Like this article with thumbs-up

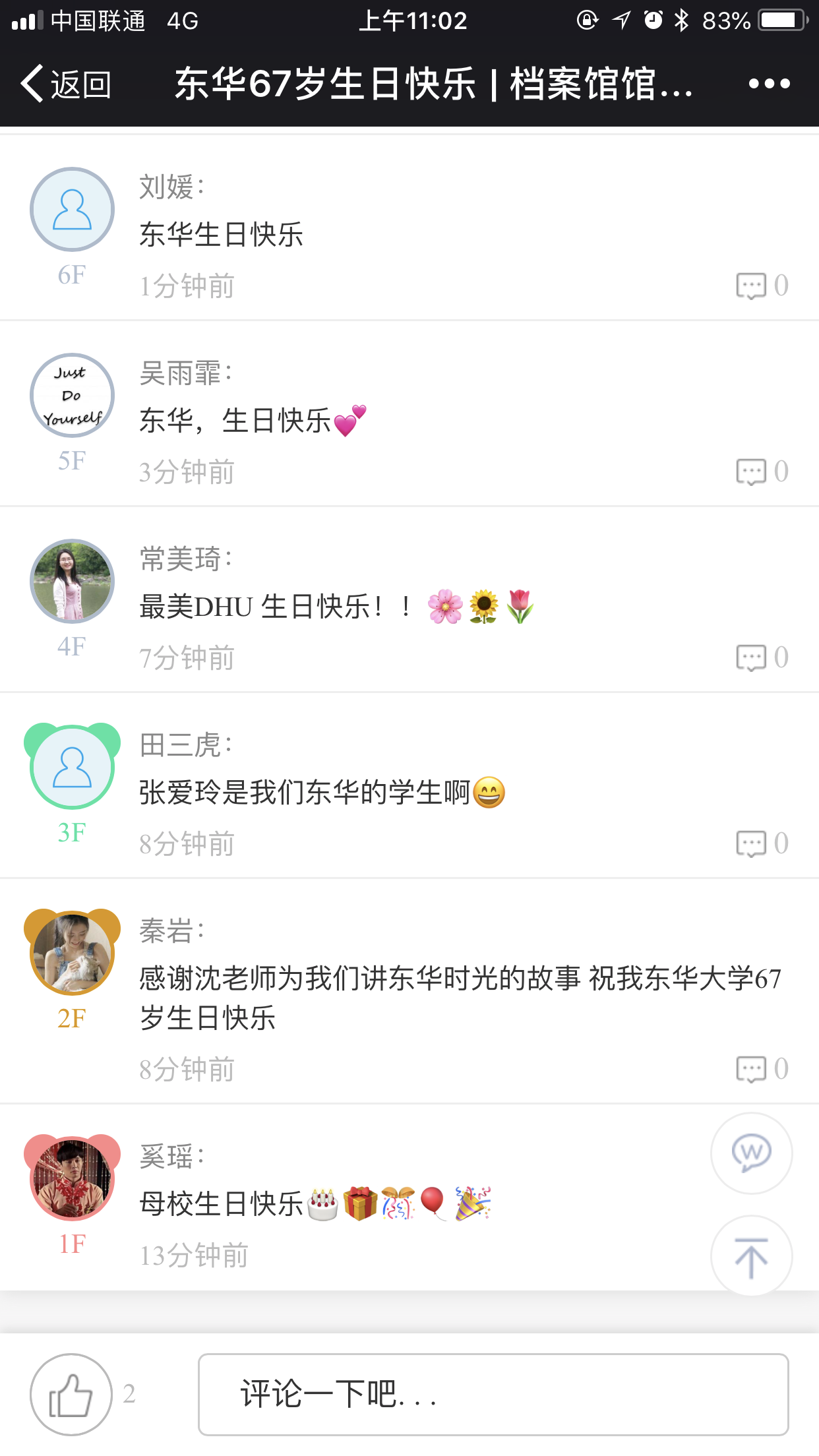(x=71, y=1394)
